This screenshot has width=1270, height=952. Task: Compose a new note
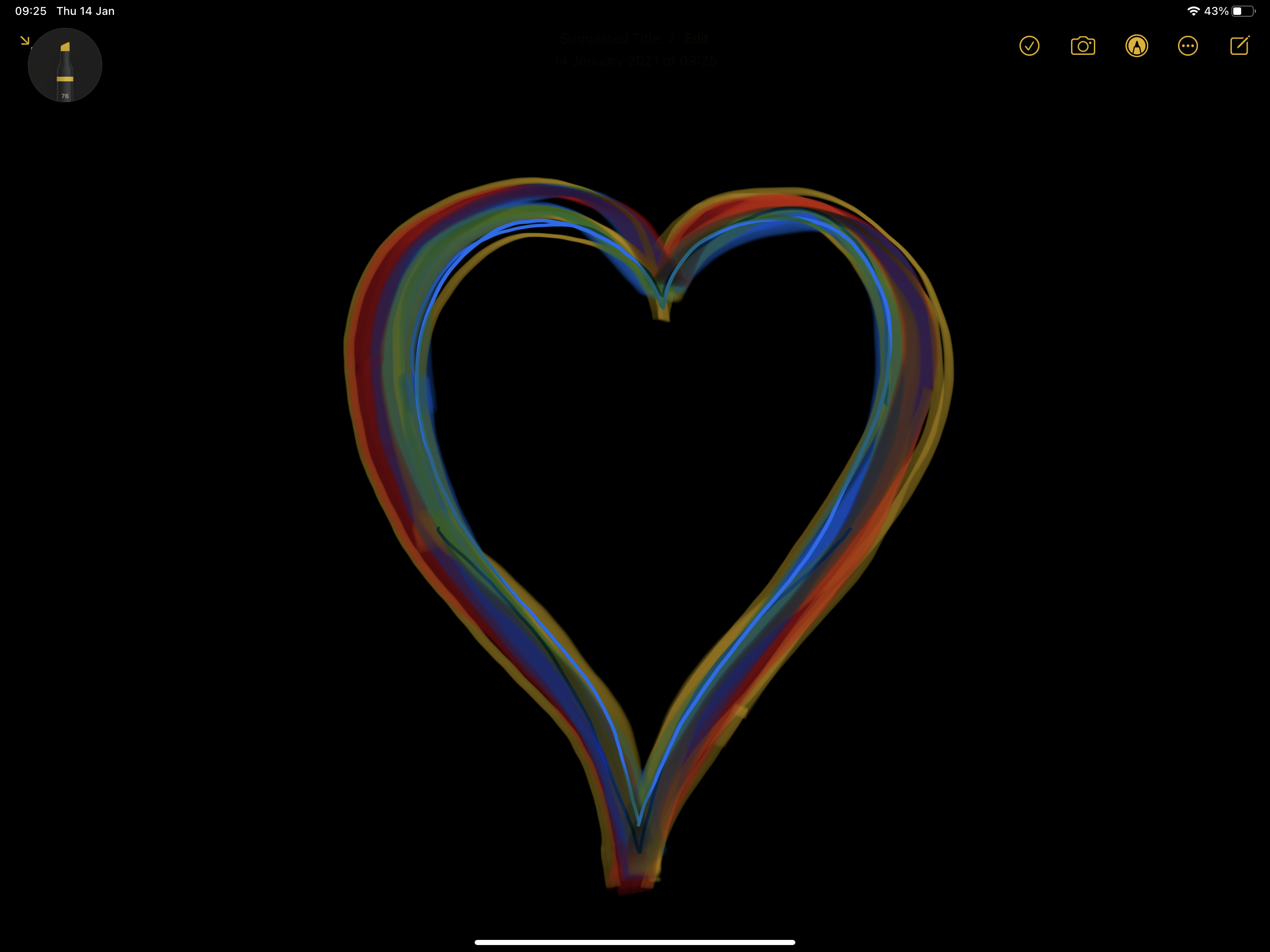tap(1240, 46)
